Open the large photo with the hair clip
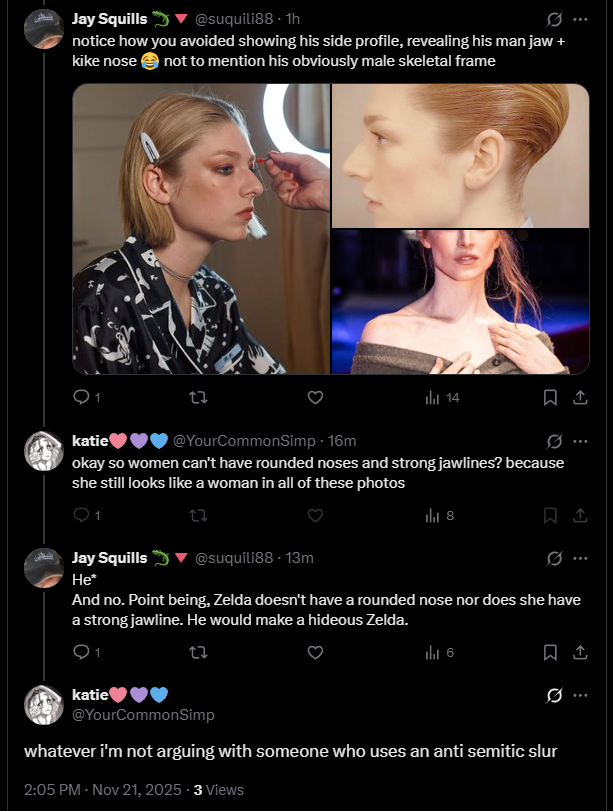Viewport: 613px width, 811px height. coord(201,228)
